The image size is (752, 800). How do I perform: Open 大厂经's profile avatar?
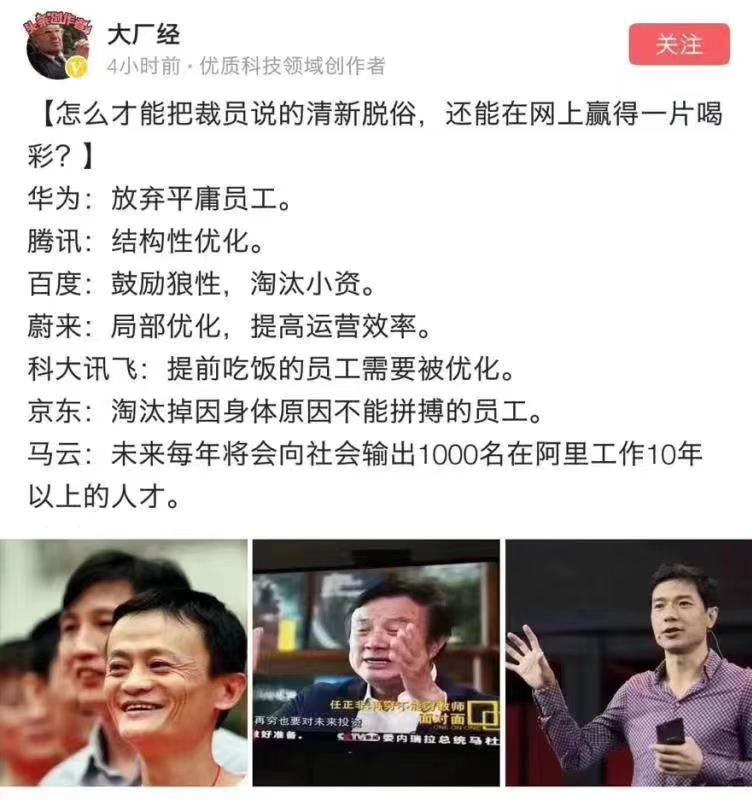pos(57,47)
